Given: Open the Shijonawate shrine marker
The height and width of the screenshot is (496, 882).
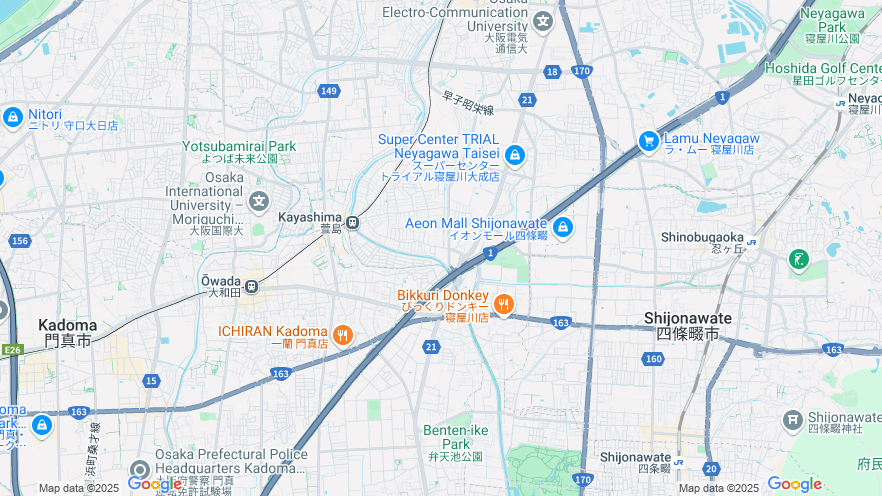Looking at the screenshot, I should pyautogui.click(x=793, y=420).
